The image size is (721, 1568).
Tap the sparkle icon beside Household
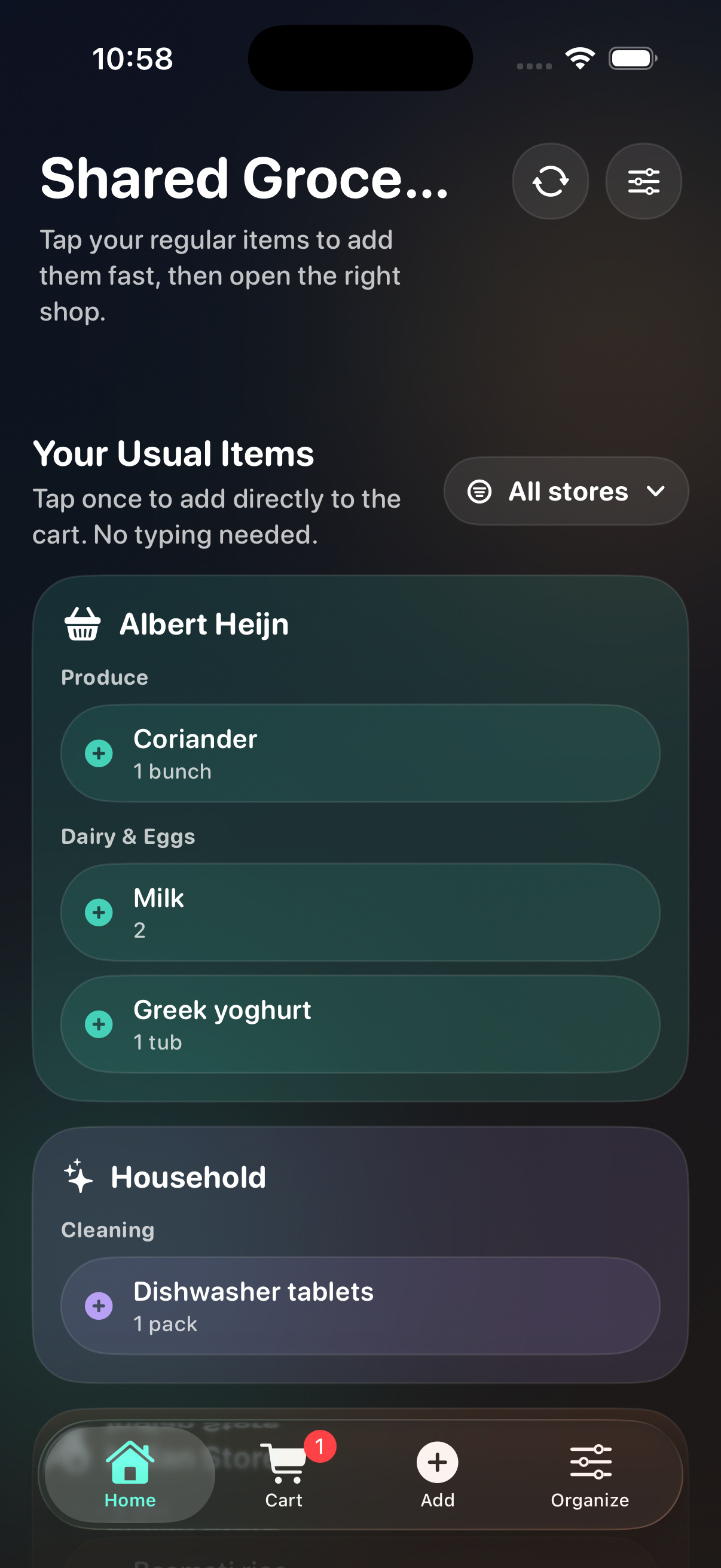coord(78,1175)
